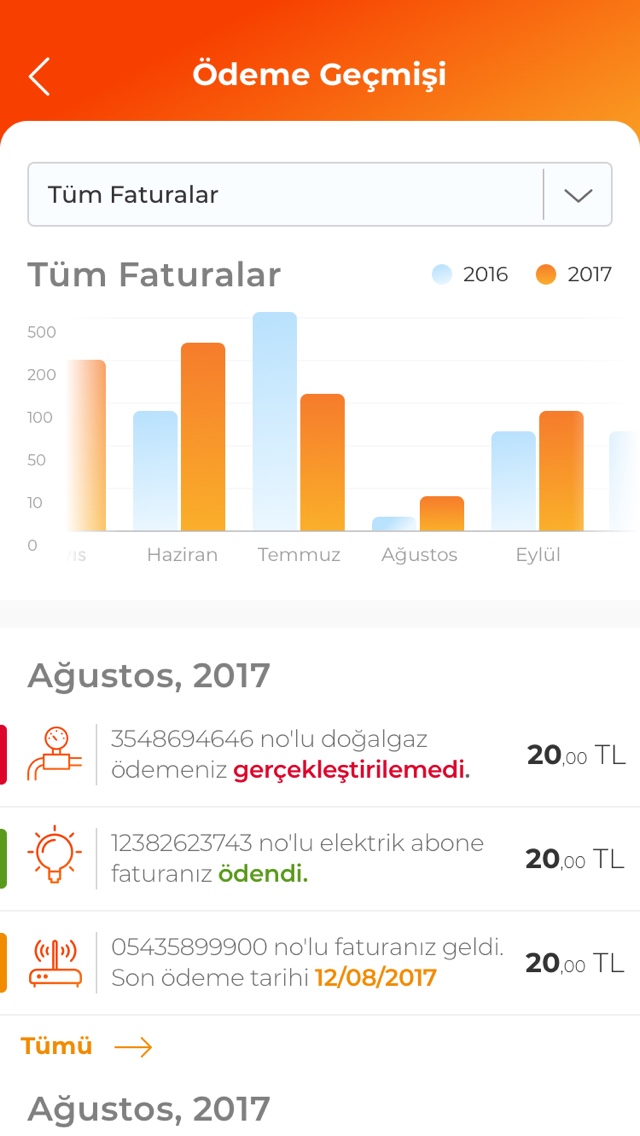Open the Tüm Faturalar dropdown

[x=320, y=195]
